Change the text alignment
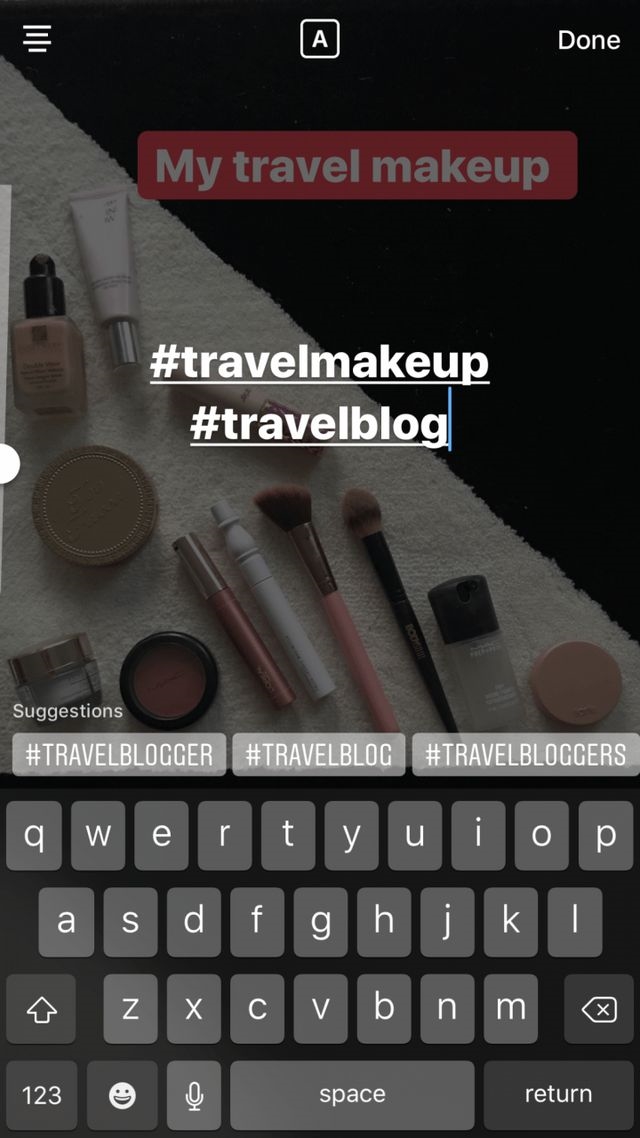 pyautogui.click(x=37, y=40)
